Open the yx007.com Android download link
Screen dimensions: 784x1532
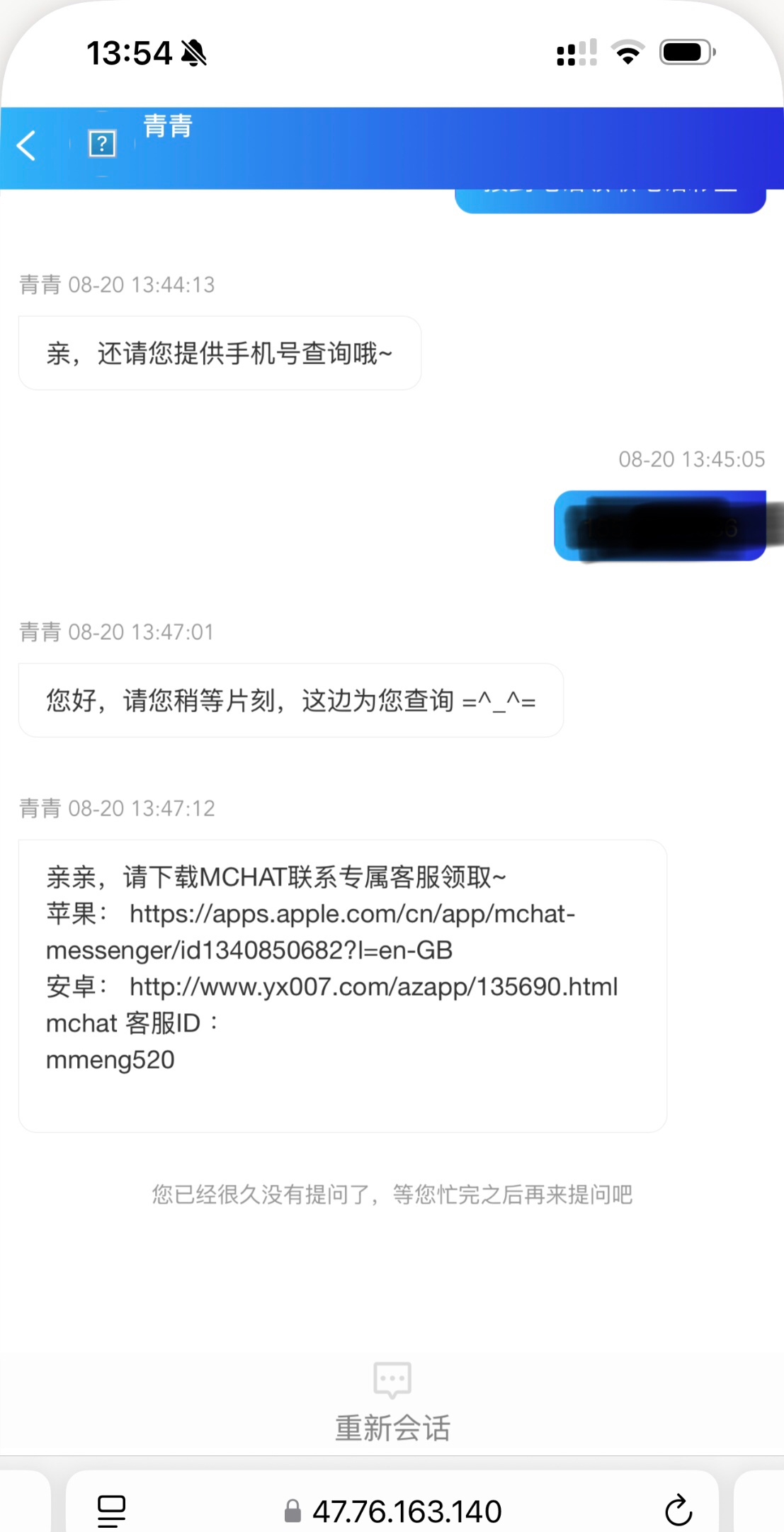click(x=374, y=986)
